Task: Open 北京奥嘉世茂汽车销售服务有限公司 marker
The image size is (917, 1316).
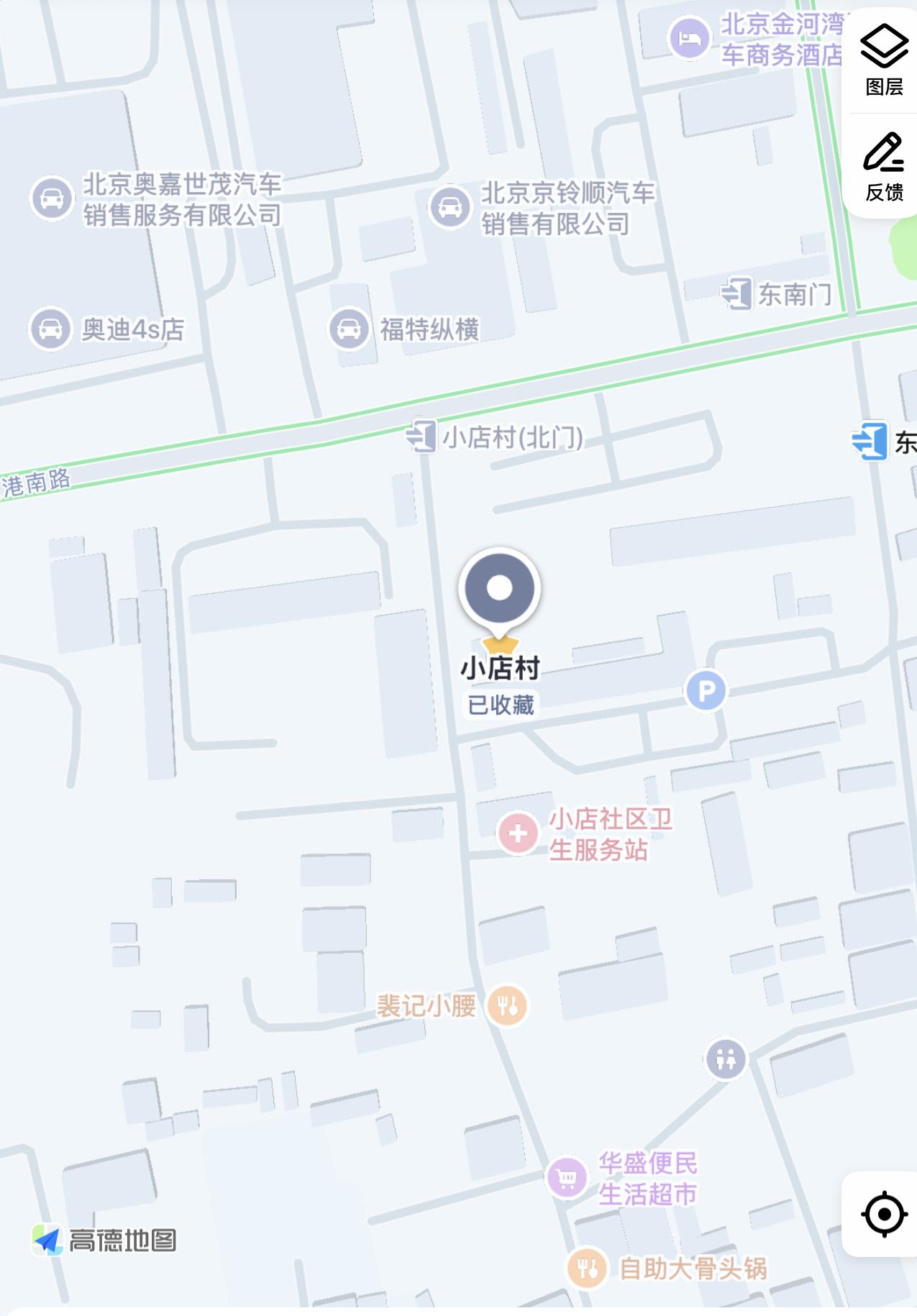Action: click(52, 198)
